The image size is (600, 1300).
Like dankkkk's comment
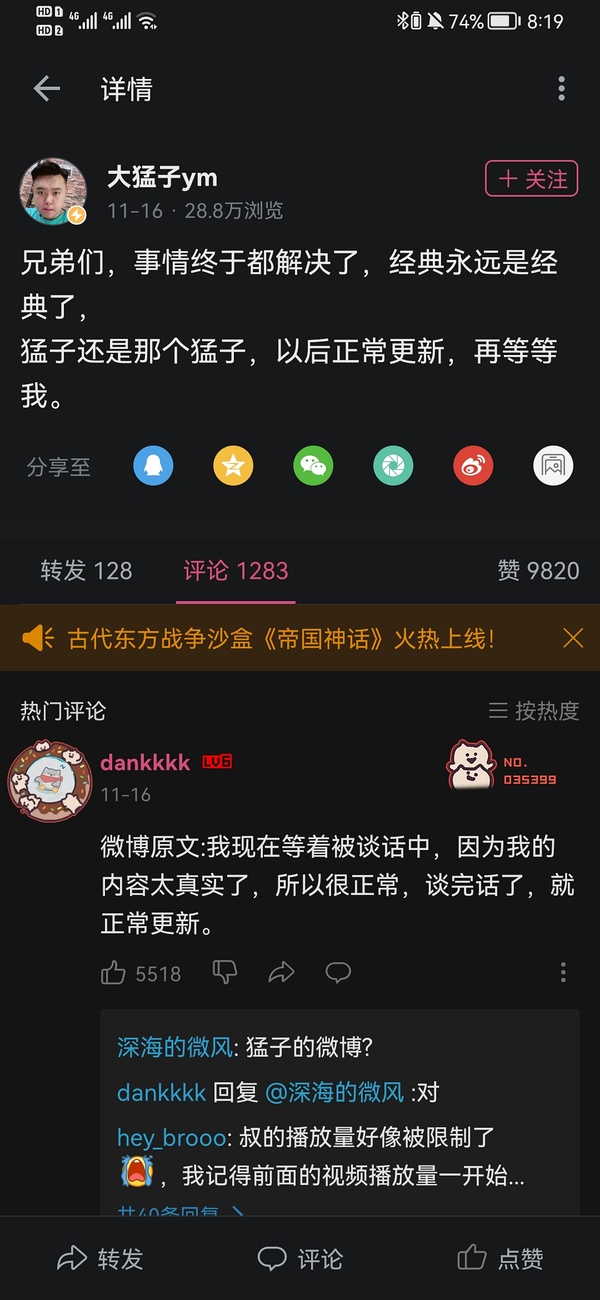[x=115, y=972]
